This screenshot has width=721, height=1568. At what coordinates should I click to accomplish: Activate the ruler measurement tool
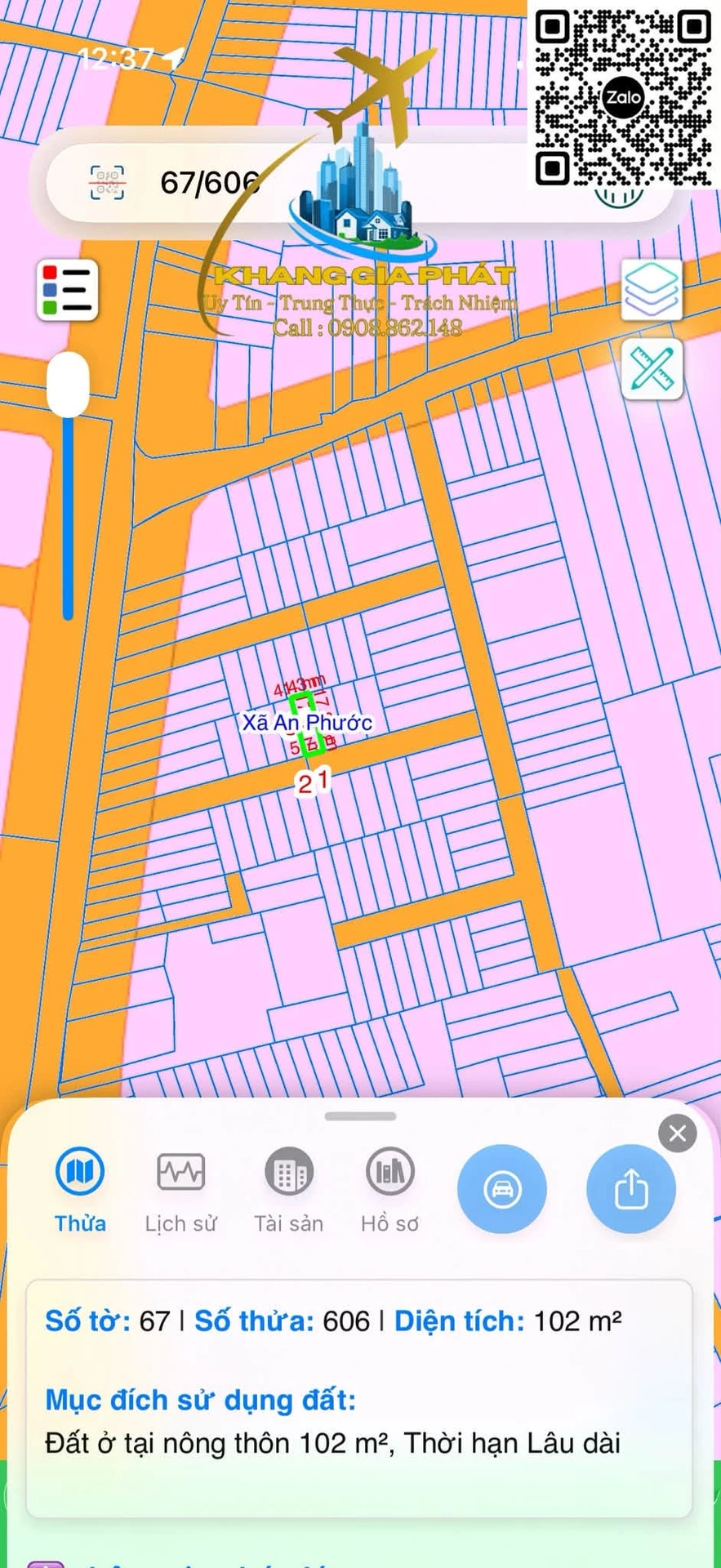click(x=652, y=369)
